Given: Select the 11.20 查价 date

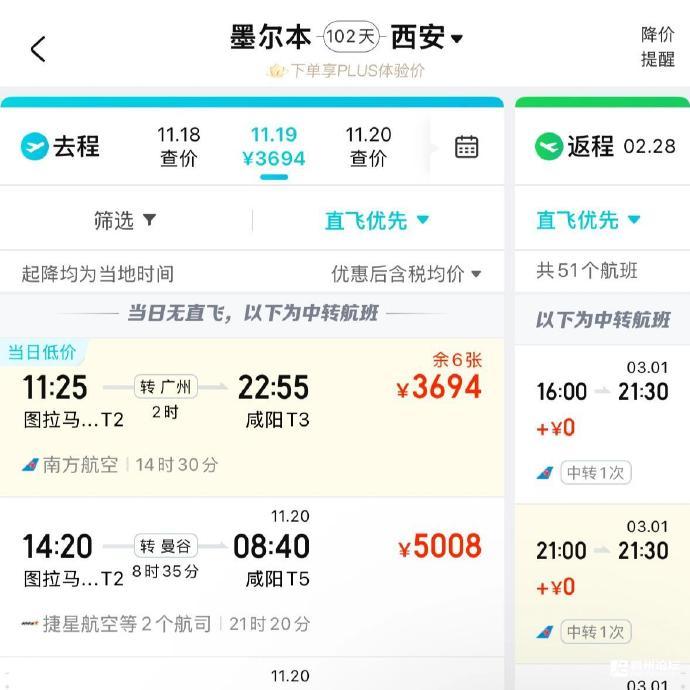Looking at the screenshot, I should coord(368,146).
